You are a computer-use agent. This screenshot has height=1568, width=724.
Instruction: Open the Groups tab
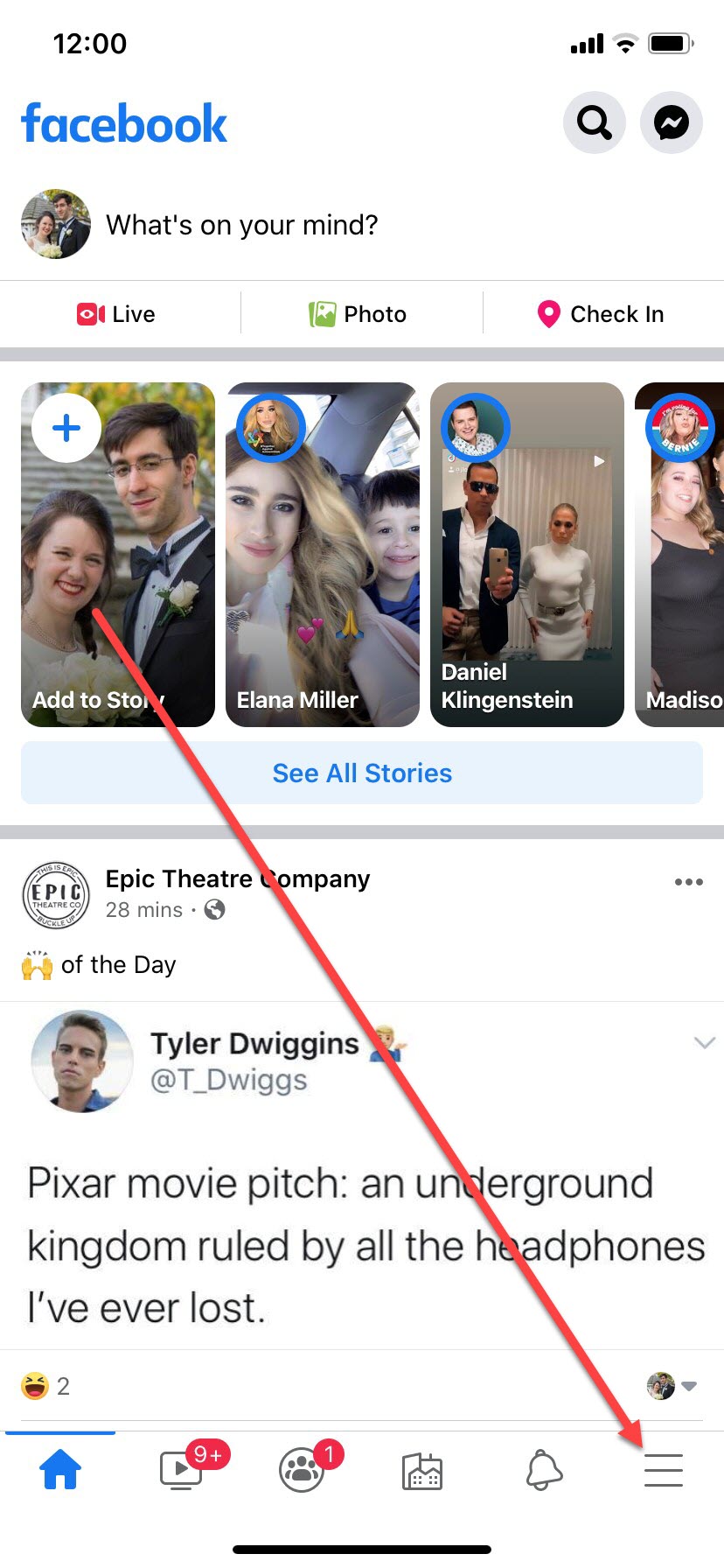302,1470
